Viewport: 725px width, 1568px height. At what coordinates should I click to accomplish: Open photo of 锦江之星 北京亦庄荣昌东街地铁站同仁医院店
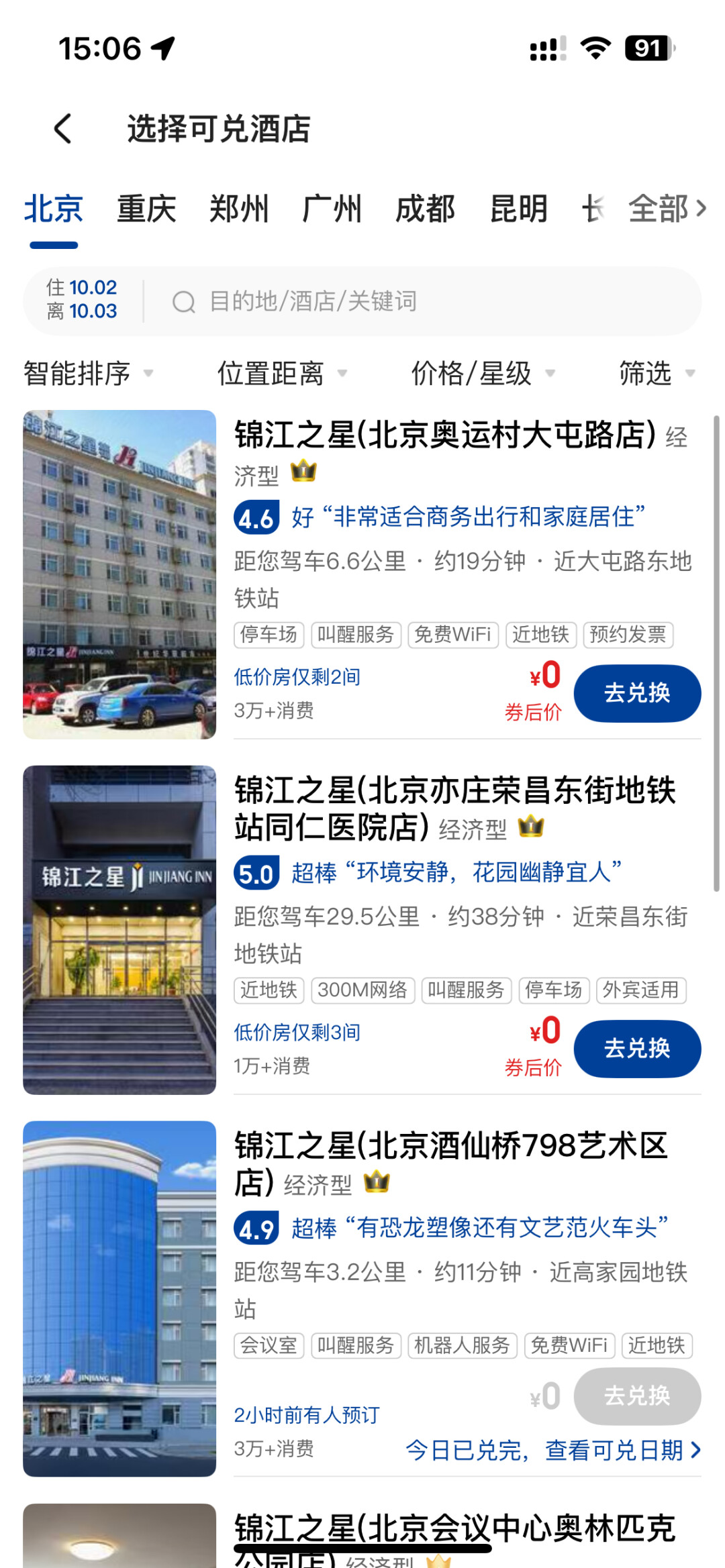(x=119, y=930)
